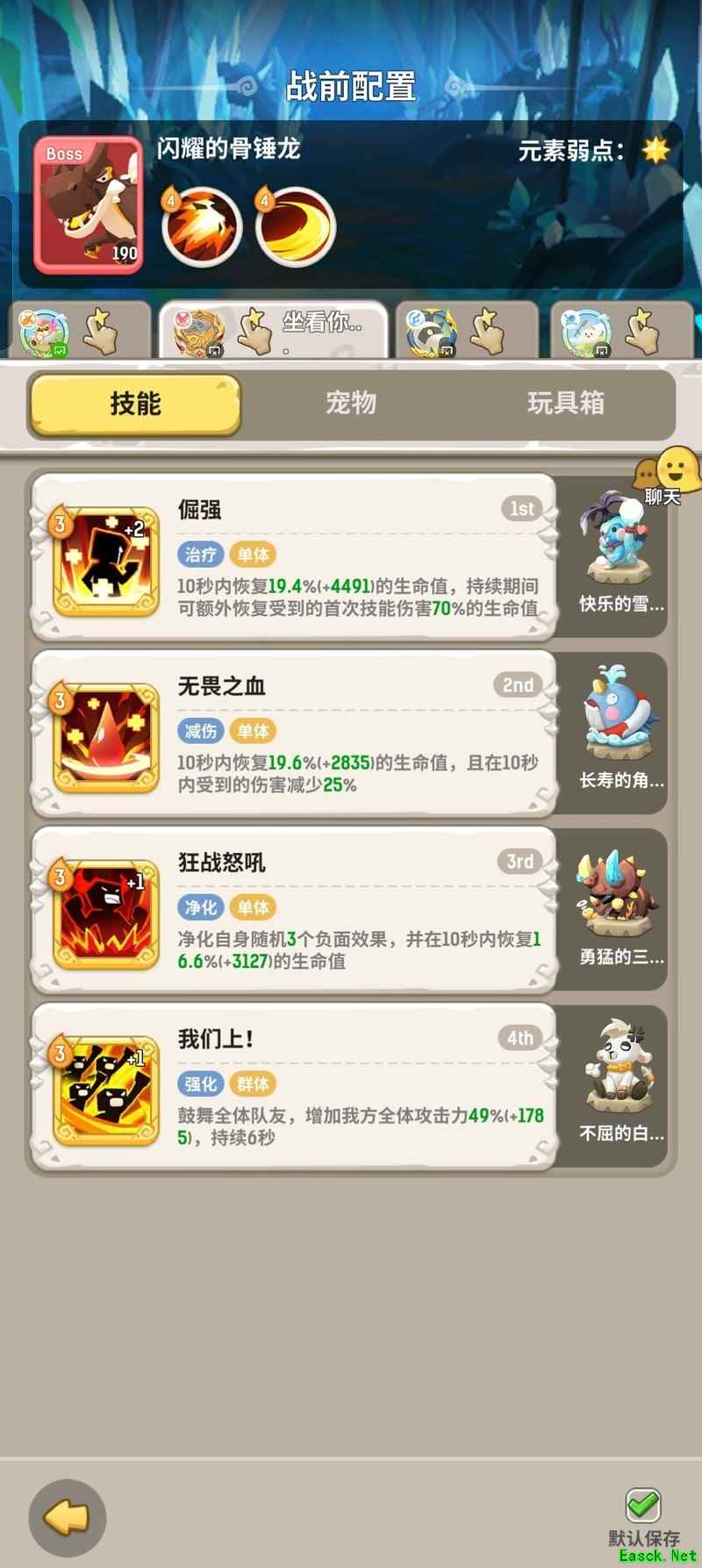Go back with the yellow arrow button
The height and width of the screenshot is (1568, 702).
[x=68, y=1517]
